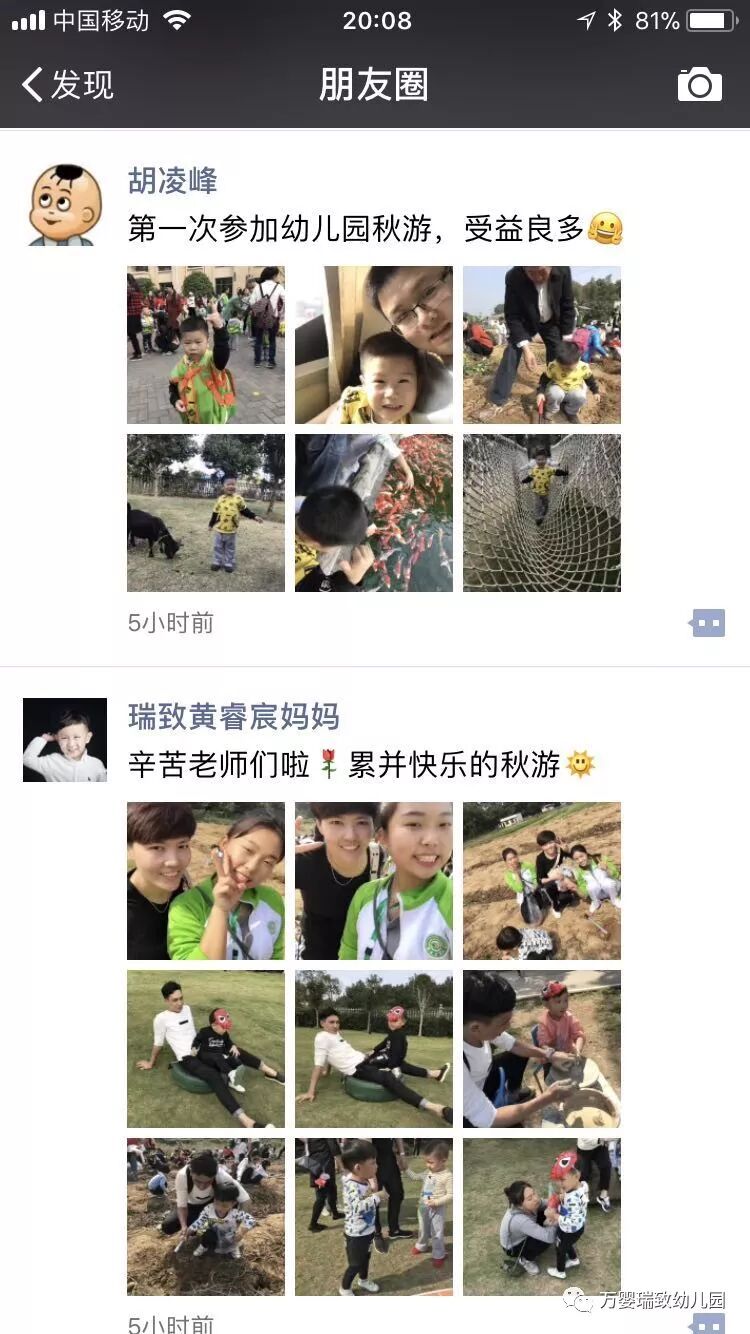
Task: Open 胡凌峰's profile avatar
Action: coord(65,205)
